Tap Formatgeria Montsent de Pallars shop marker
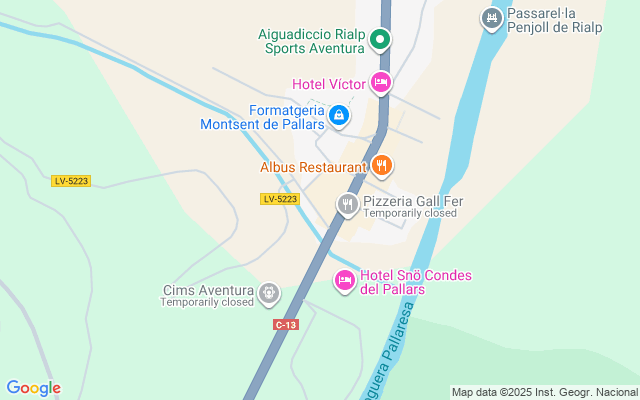This screenshot has height=400, width=640. (x=339, y=117)
